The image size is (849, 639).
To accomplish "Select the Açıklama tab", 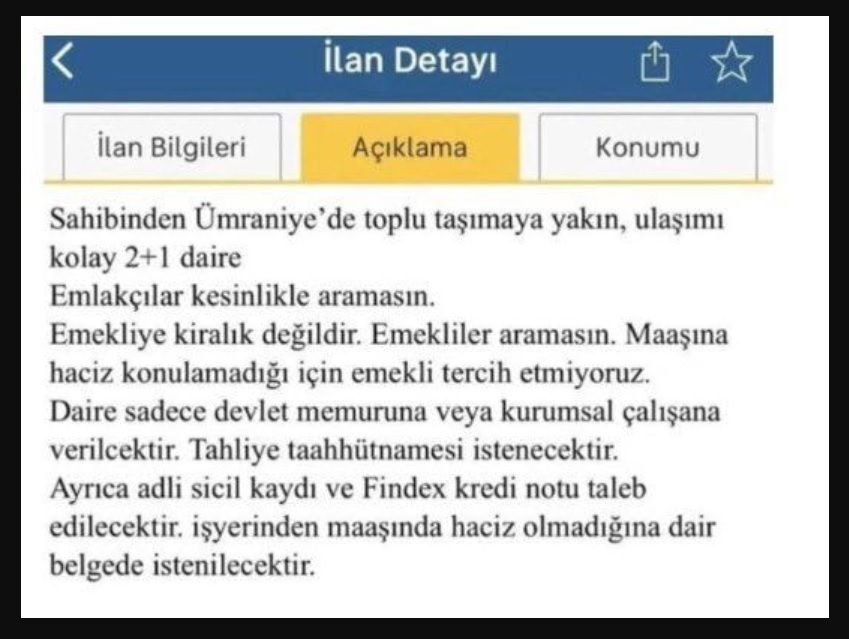I will (x=410, y=147).
